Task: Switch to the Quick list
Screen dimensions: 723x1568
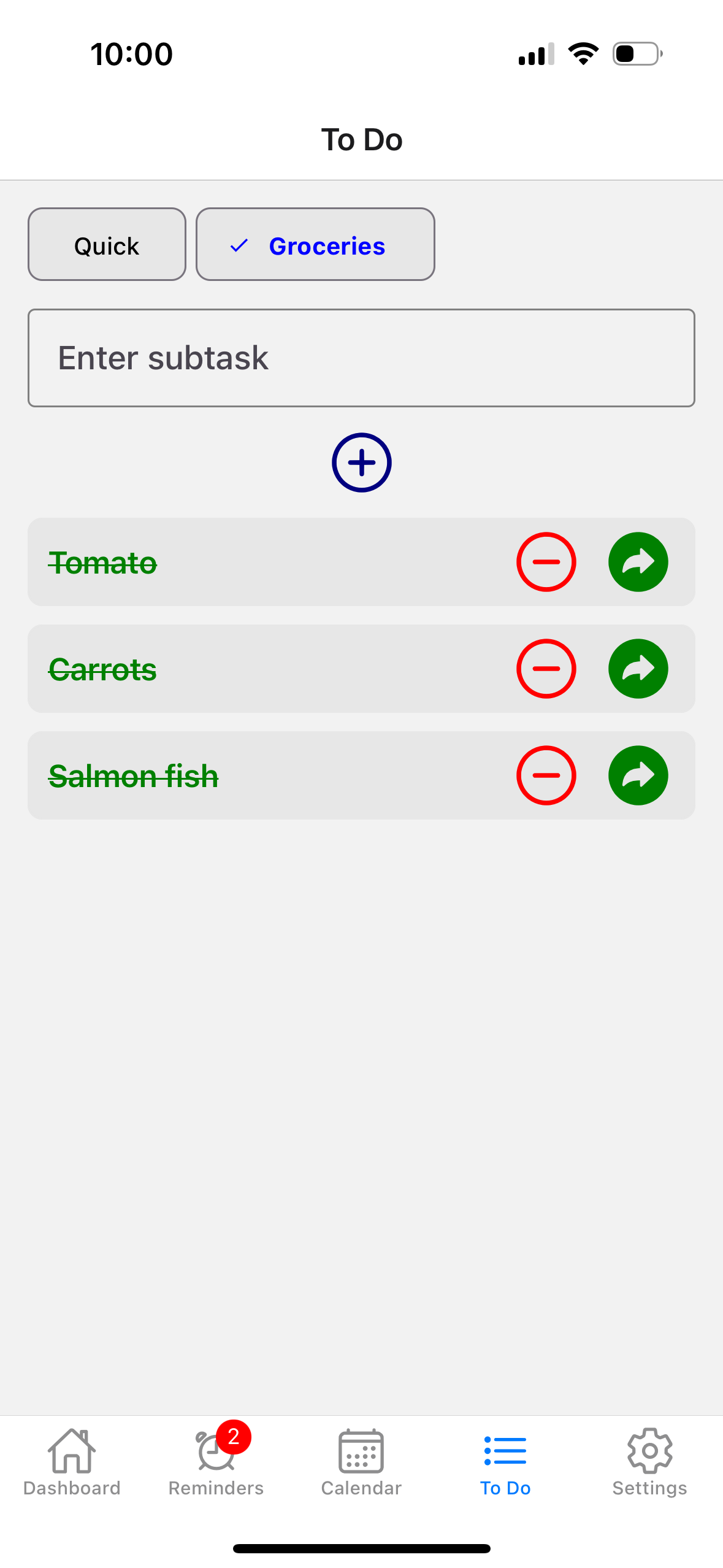Action: (x=107, y=245)
